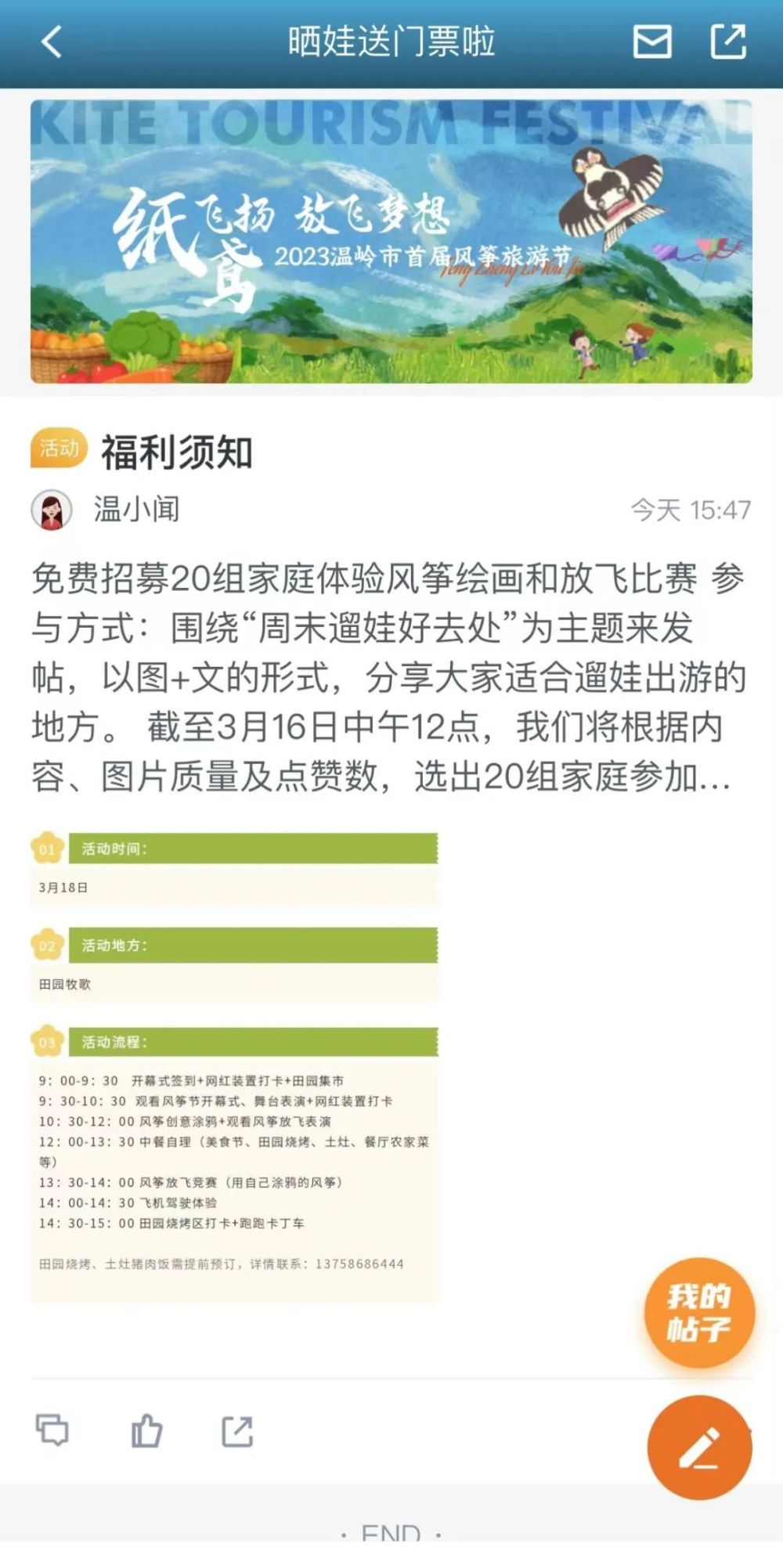
Task: Open 温小闻's profile avatar
Action: (x=52, y=510)
